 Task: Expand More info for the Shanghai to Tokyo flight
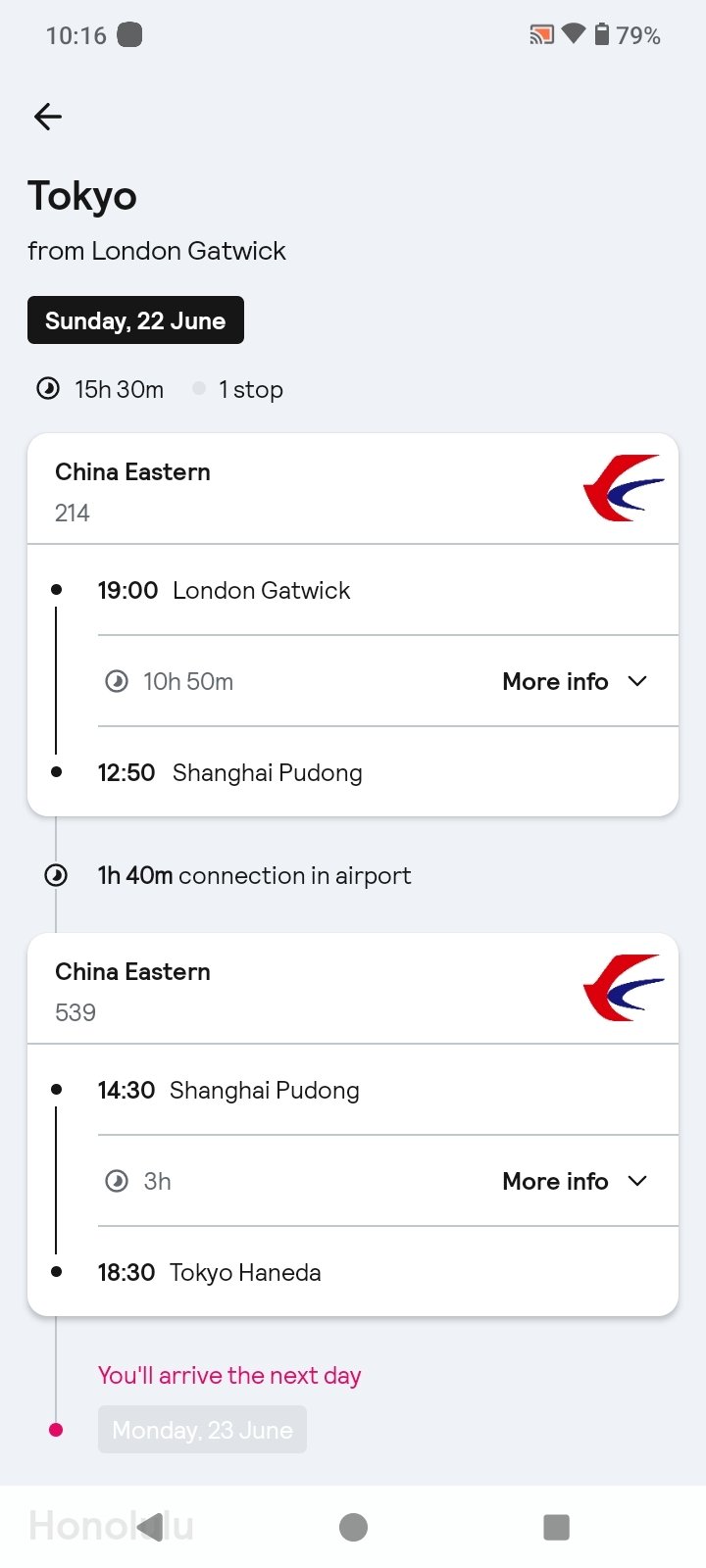(575, 1181)
